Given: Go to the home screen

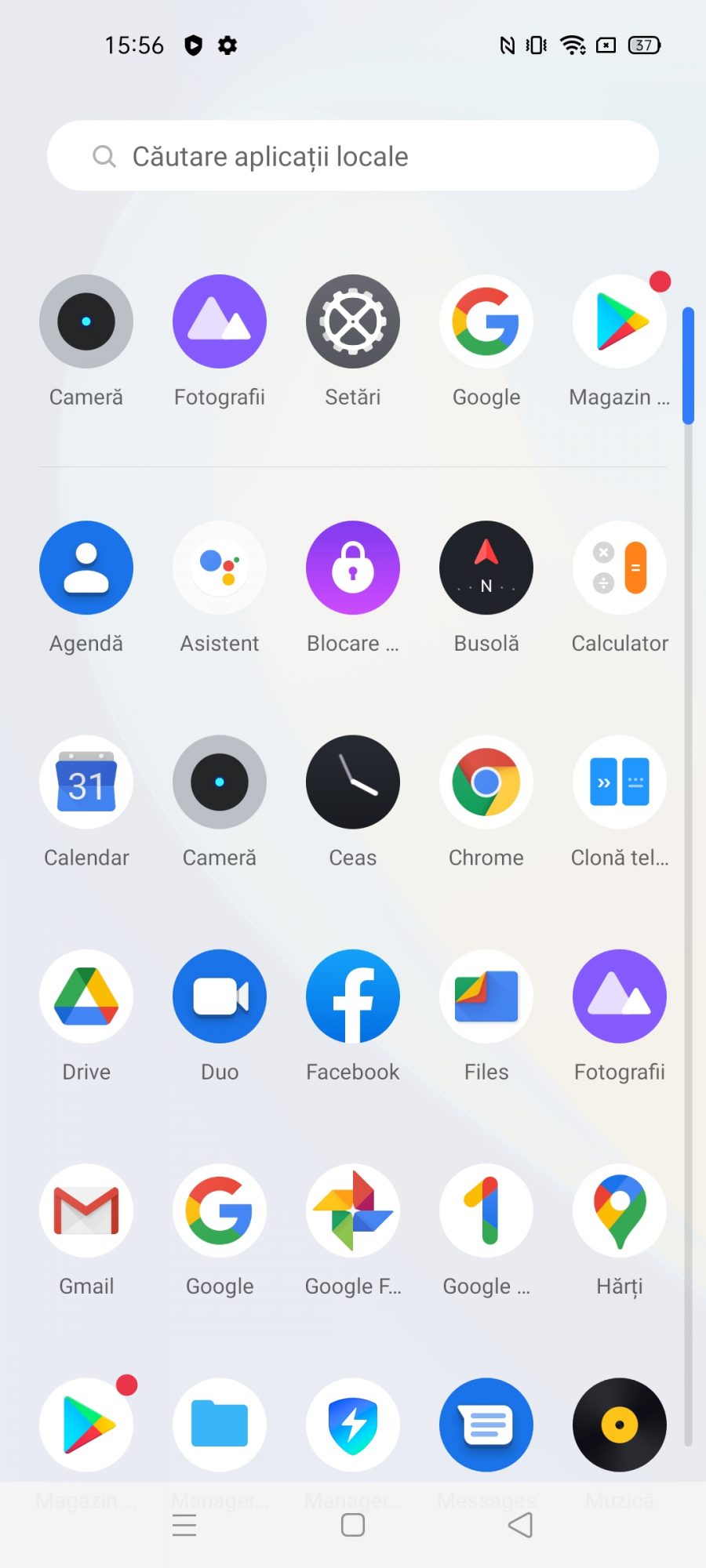Looking at the screenshot, I should [353, 1525].
